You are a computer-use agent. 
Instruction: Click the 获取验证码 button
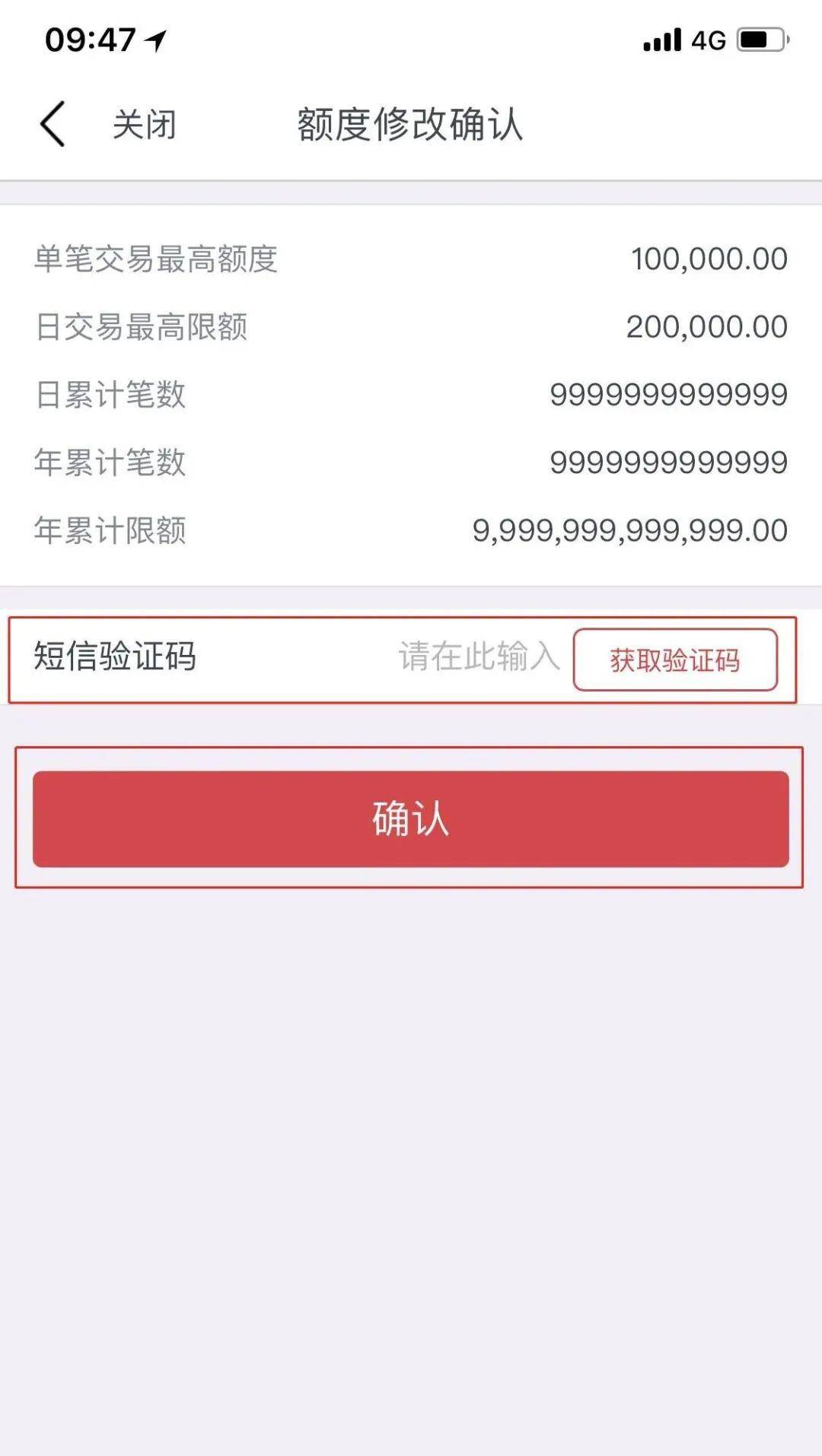675,661
